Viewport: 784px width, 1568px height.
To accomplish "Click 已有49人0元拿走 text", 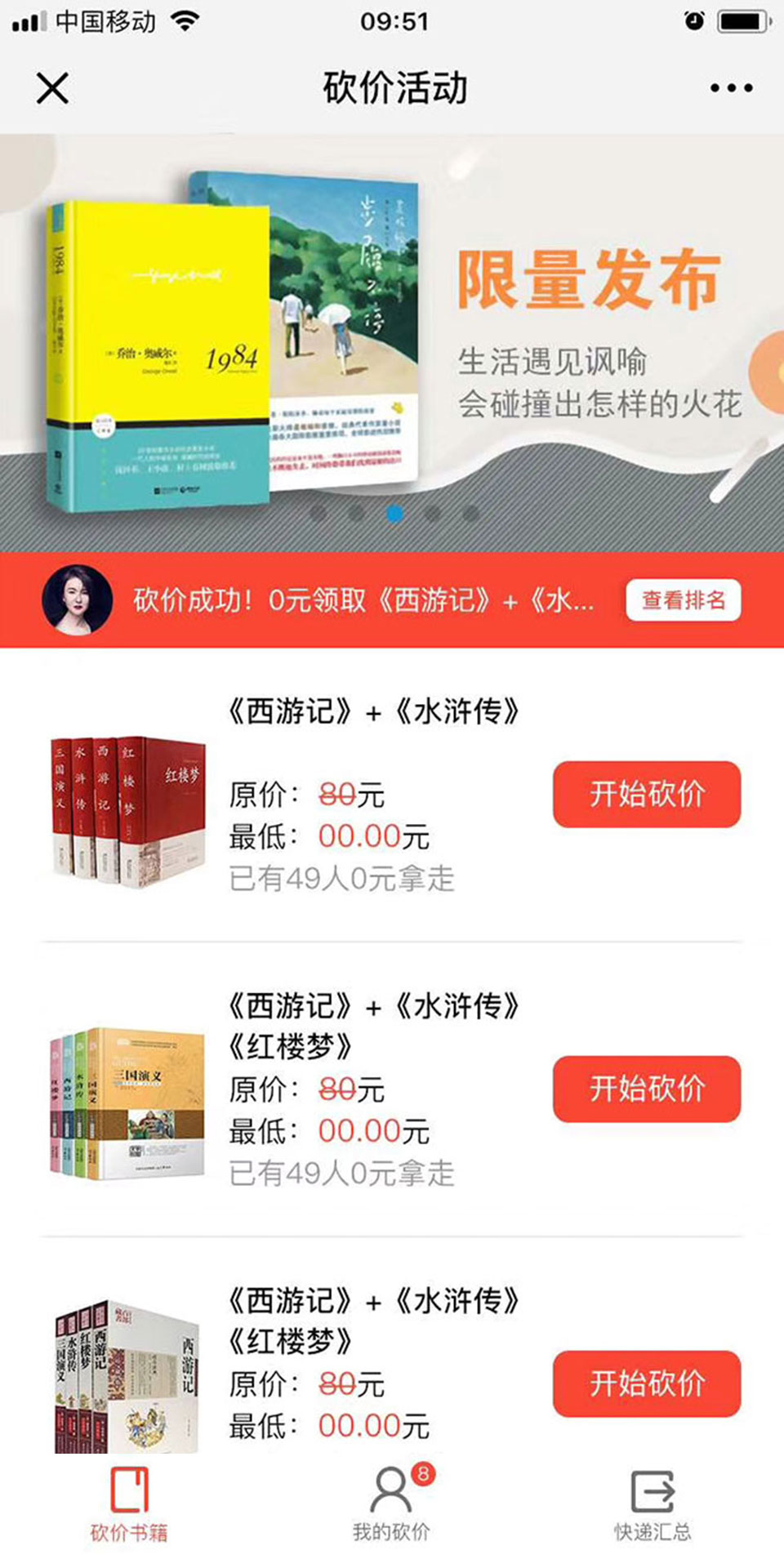I will tap(343, 877).
